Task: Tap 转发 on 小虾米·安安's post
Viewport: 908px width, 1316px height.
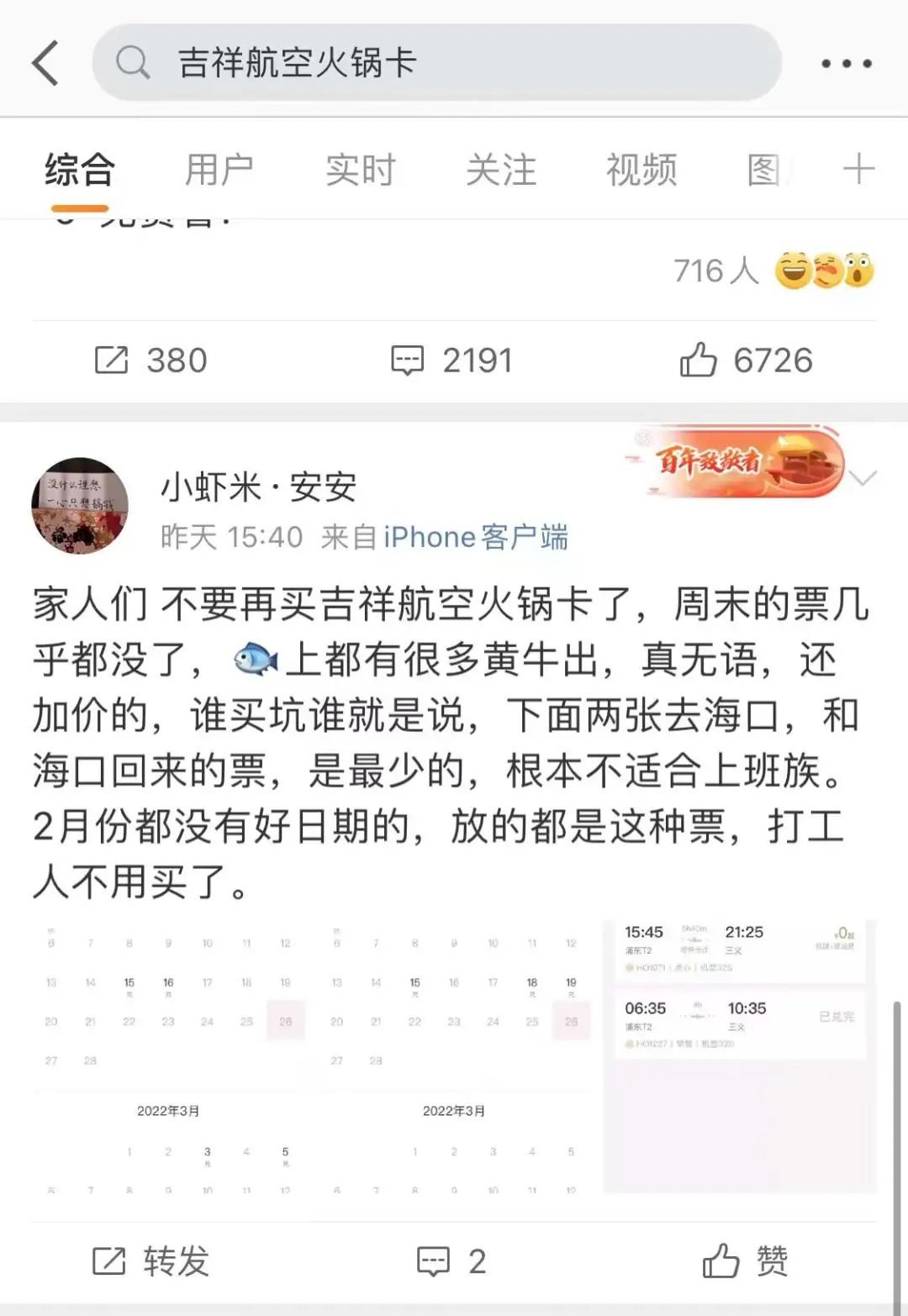Action: (x=151, y=1261)
